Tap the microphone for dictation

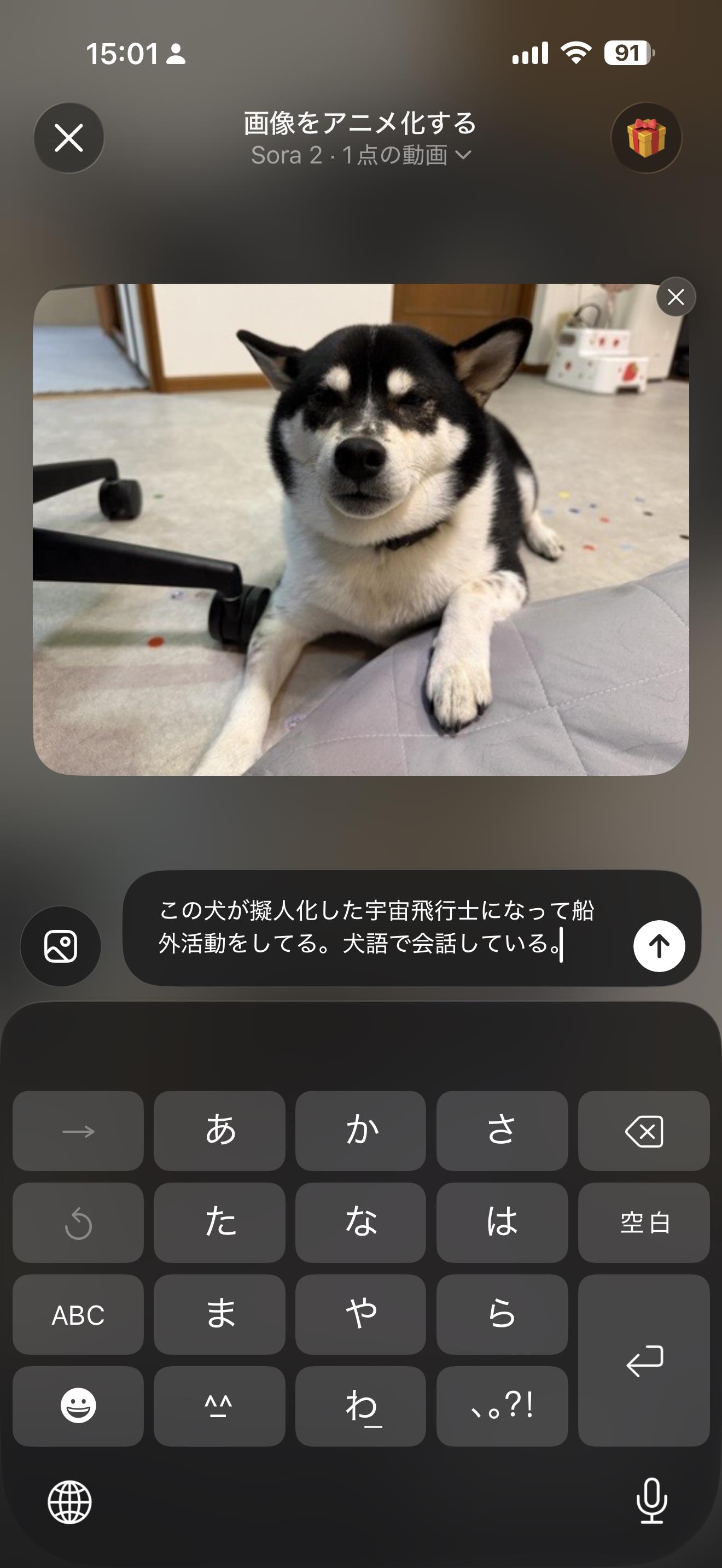(x=651, y=1503)
